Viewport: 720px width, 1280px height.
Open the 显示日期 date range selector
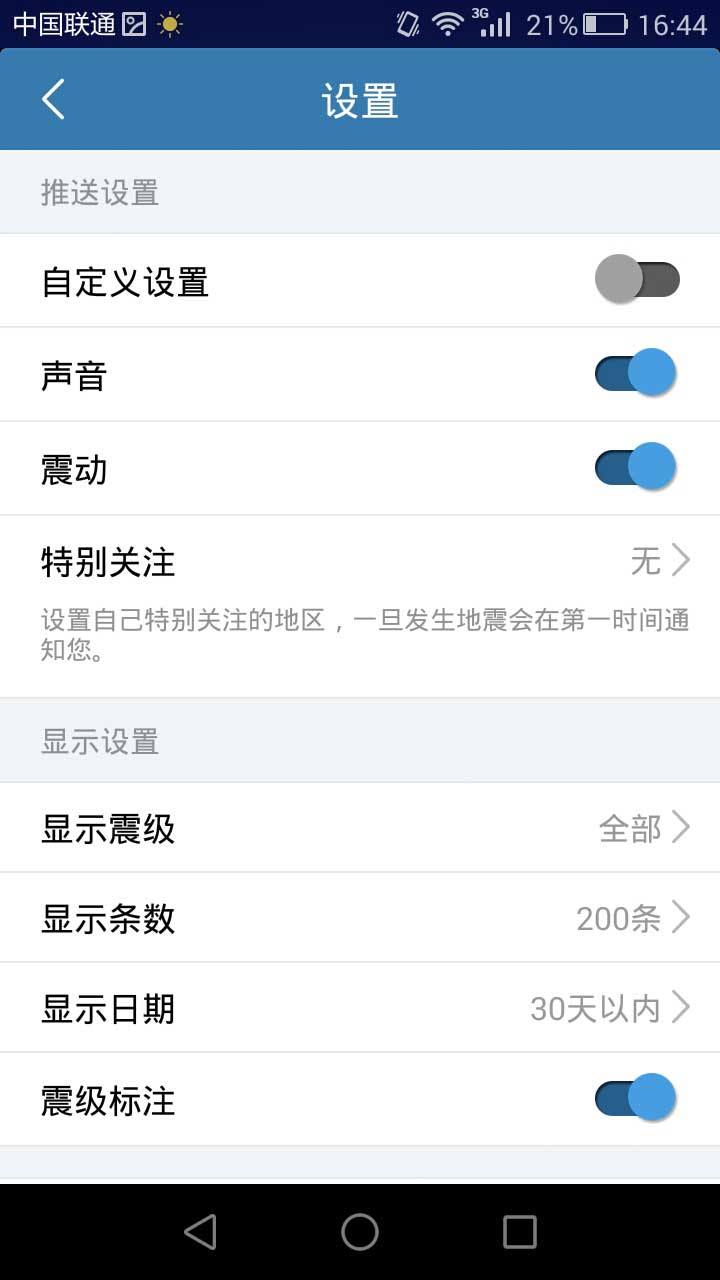[x=360, y=1007]
